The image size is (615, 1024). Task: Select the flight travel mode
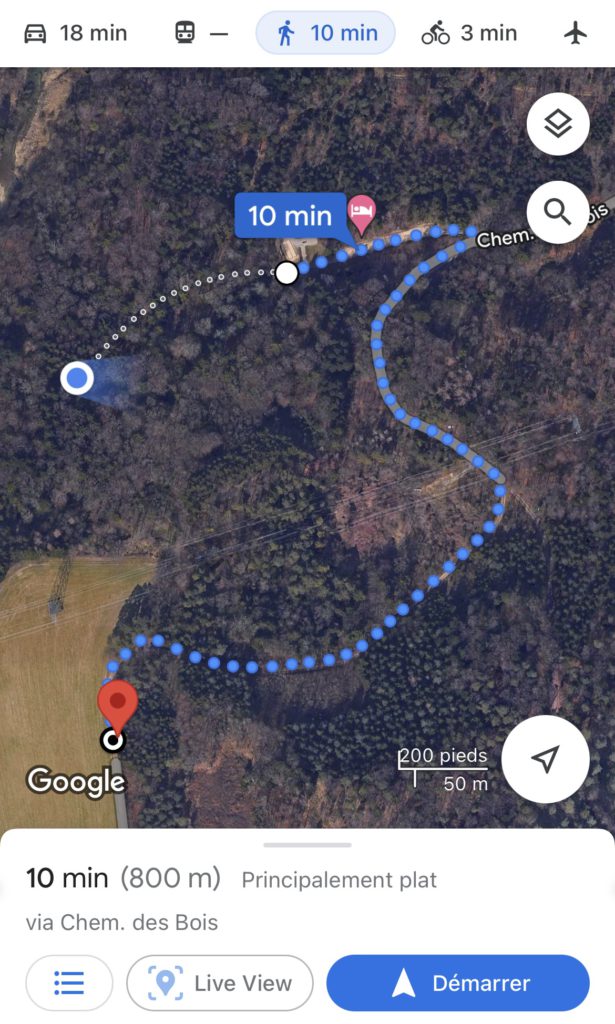(x=575, y=33)
